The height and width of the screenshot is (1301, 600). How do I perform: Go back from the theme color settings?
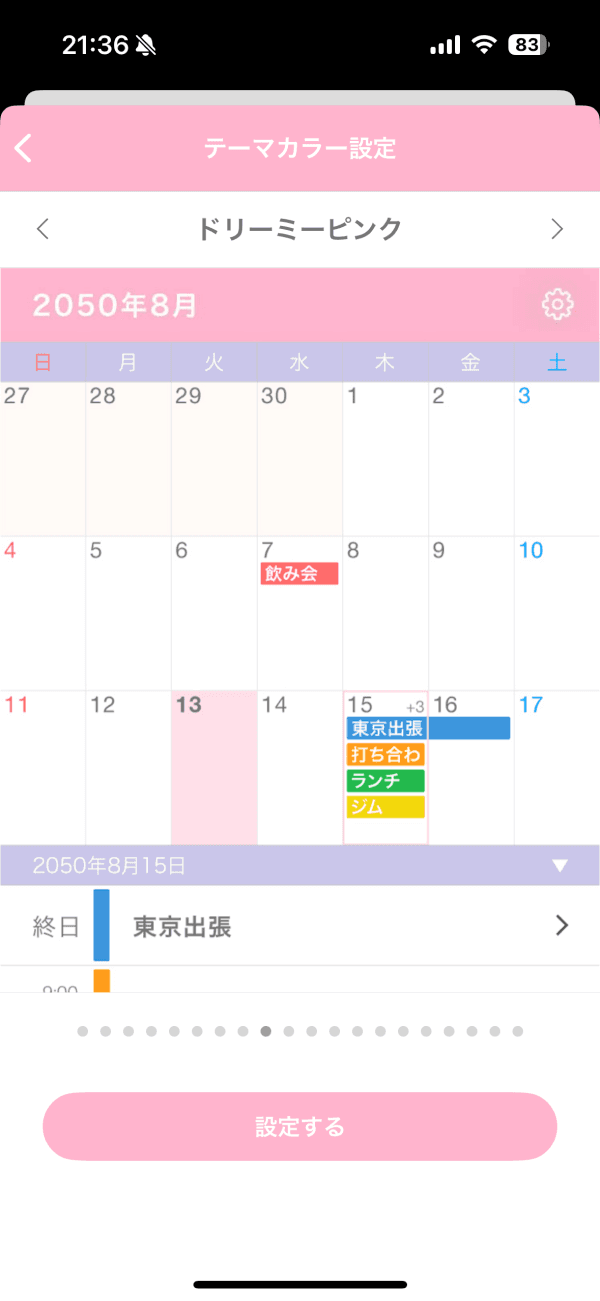[x=25, y=149]
